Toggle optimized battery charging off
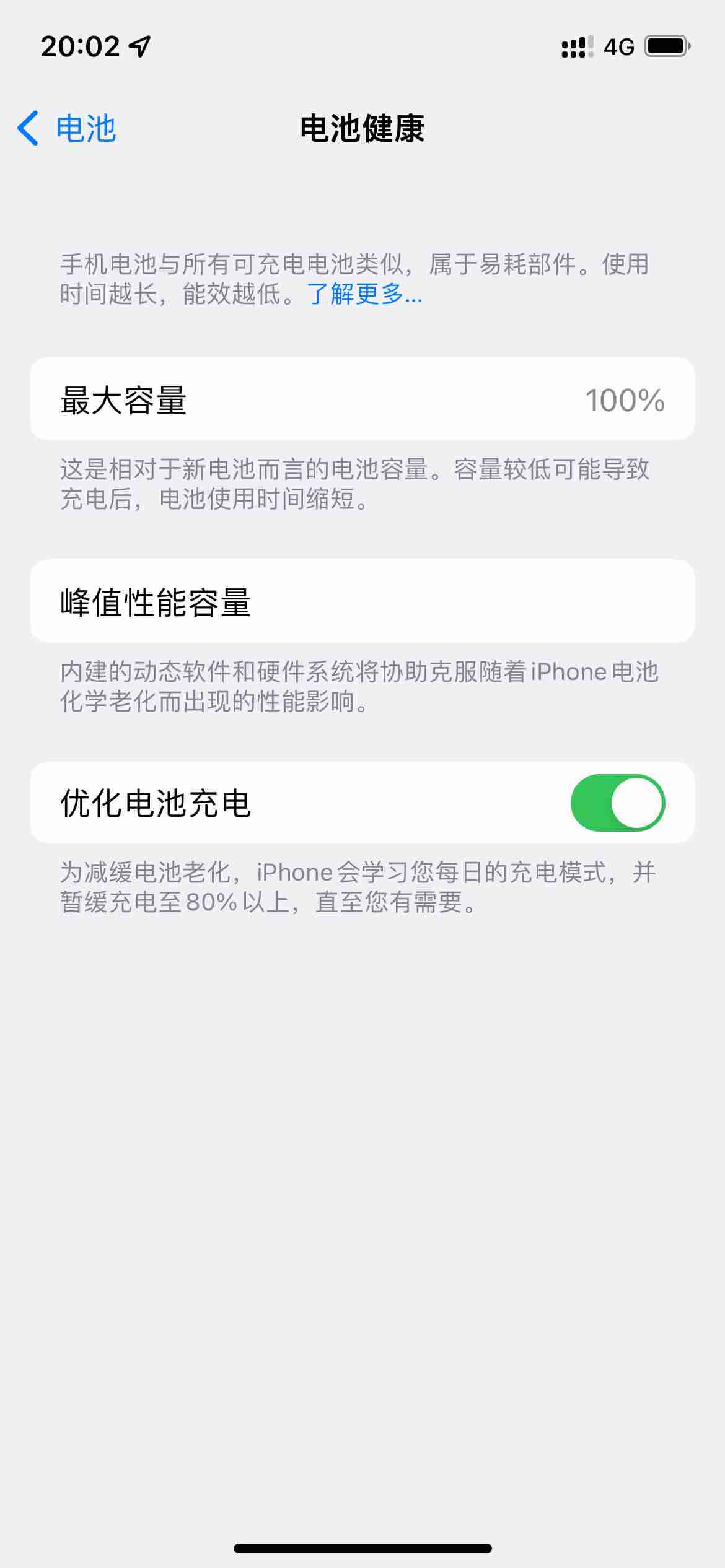The width and height of the screenshot is (725, 1568). coord(622,802)
